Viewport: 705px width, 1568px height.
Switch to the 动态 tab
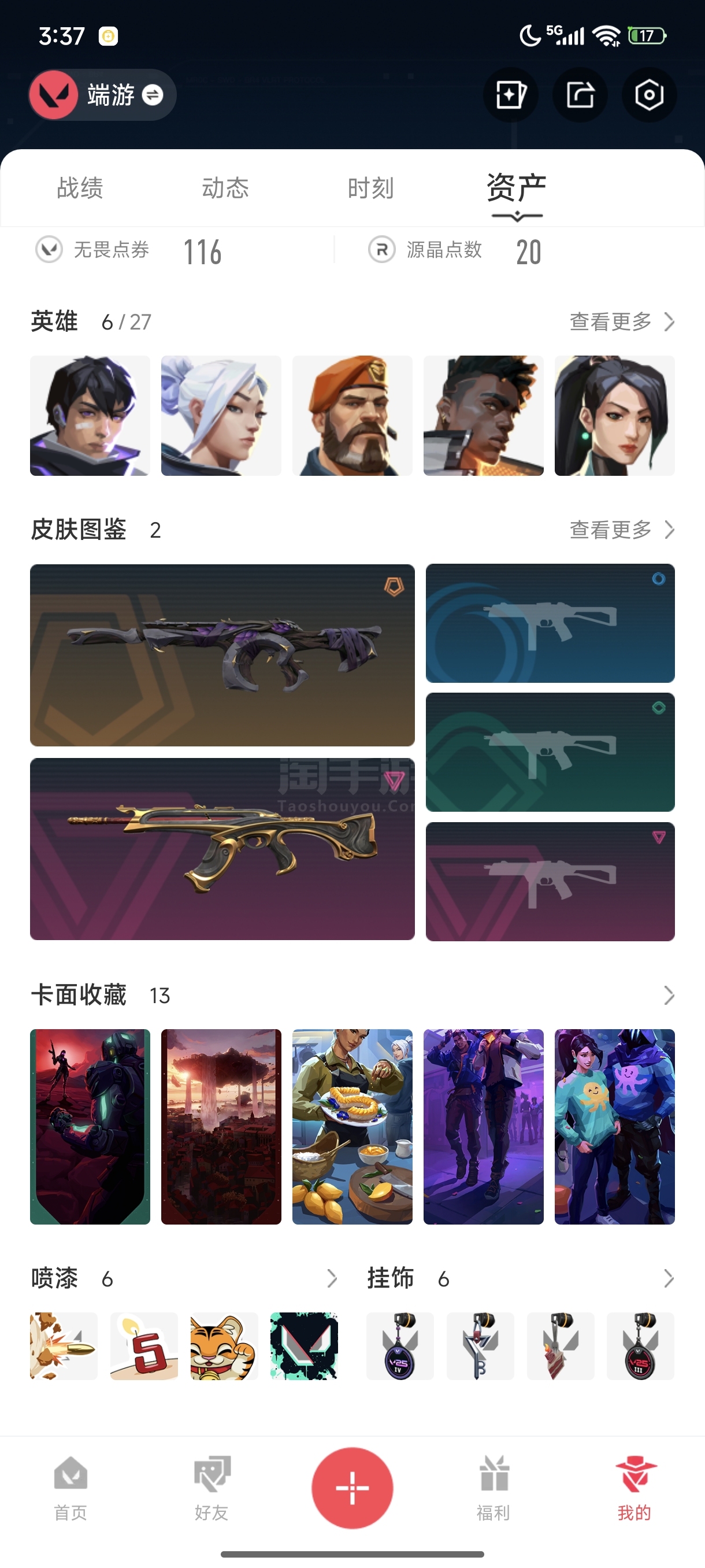pos(225,188)
